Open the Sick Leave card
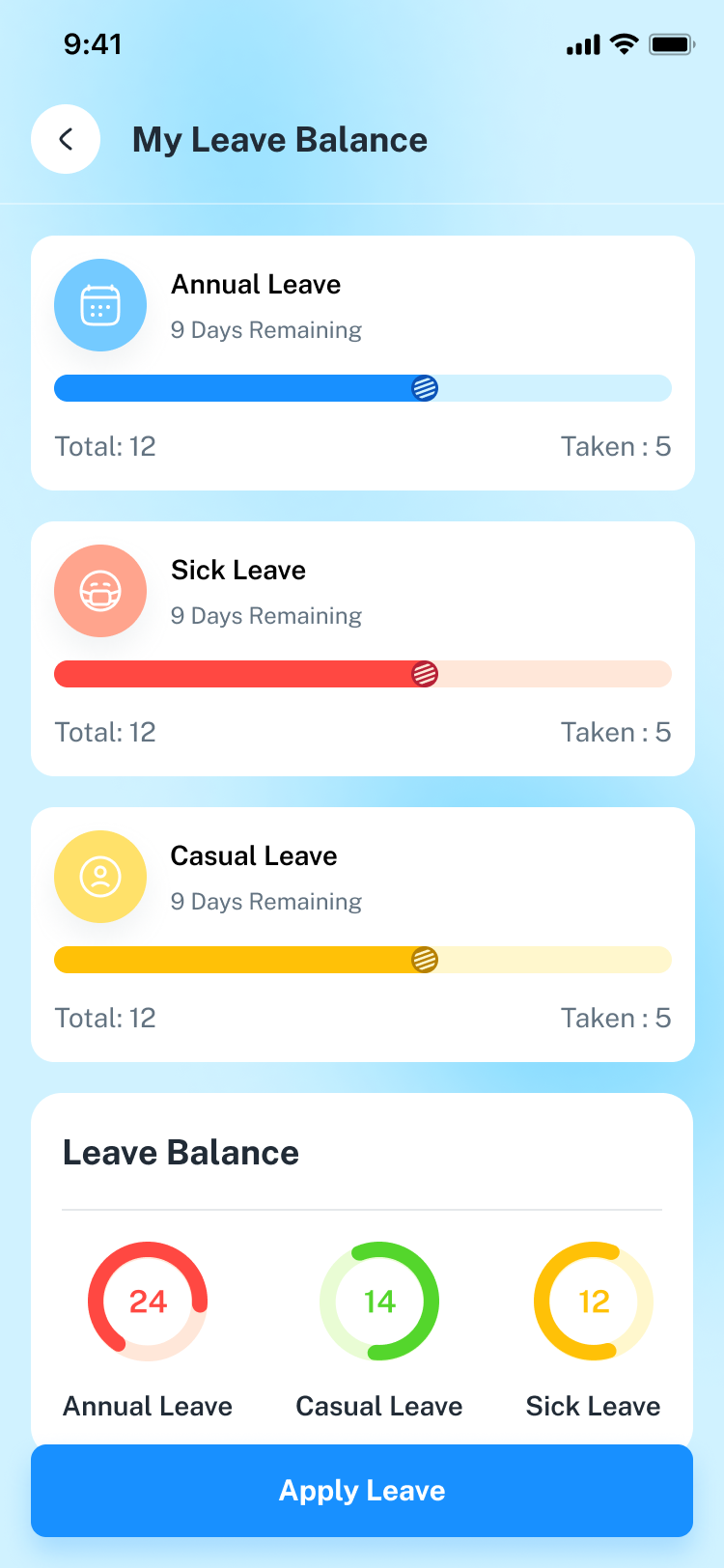 362,648
